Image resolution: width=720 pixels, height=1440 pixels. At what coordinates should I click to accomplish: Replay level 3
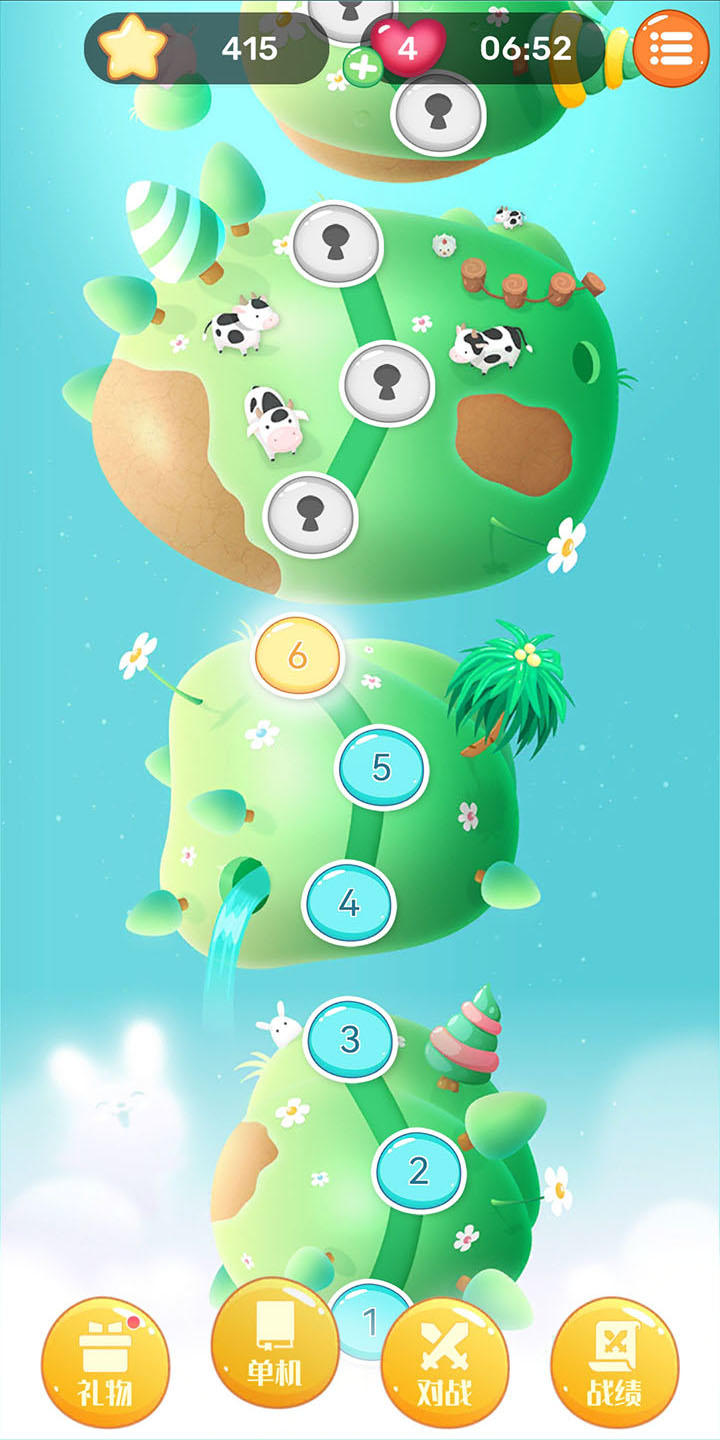(349, 1038)
